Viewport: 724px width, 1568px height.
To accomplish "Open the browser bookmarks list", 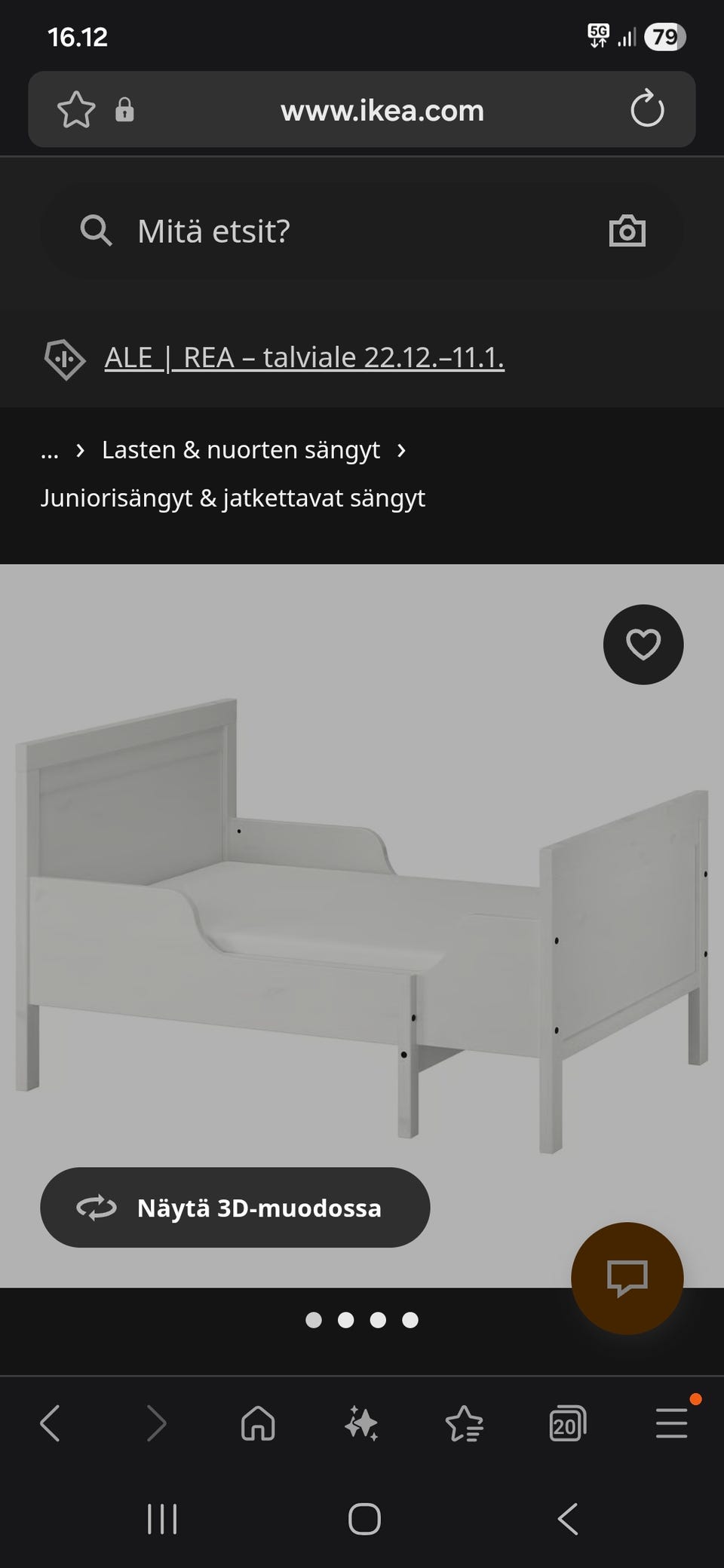I will pos(464,1424).
